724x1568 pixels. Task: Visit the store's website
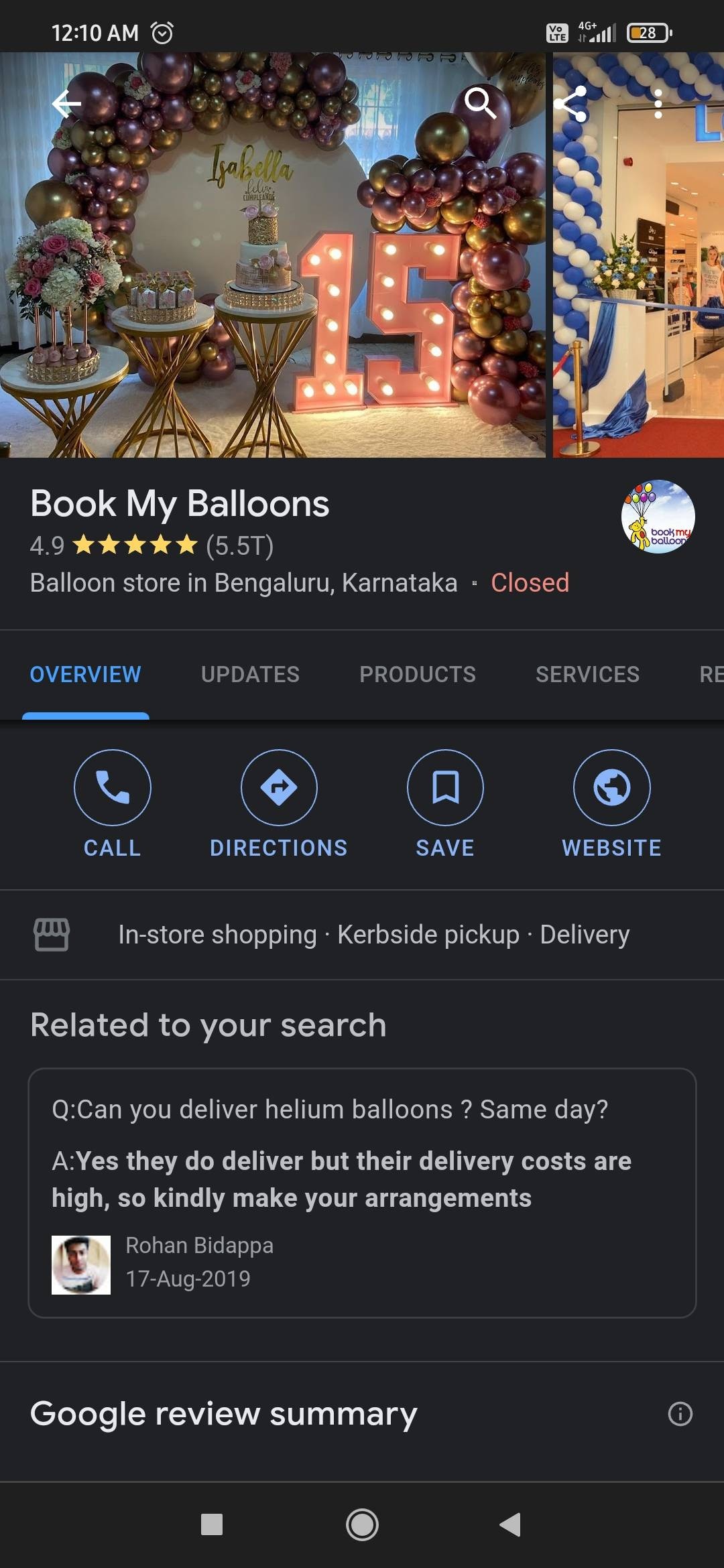coord(611,803)
